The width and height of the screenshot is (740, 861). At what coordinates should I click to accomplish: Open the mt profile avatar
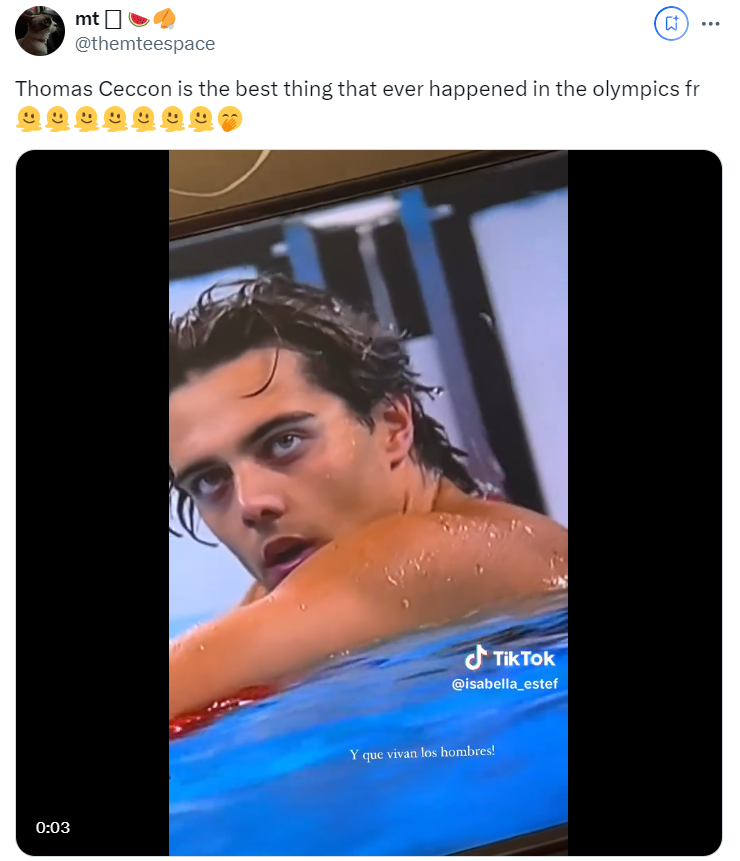pyautogui.click(x=40, y=30)
